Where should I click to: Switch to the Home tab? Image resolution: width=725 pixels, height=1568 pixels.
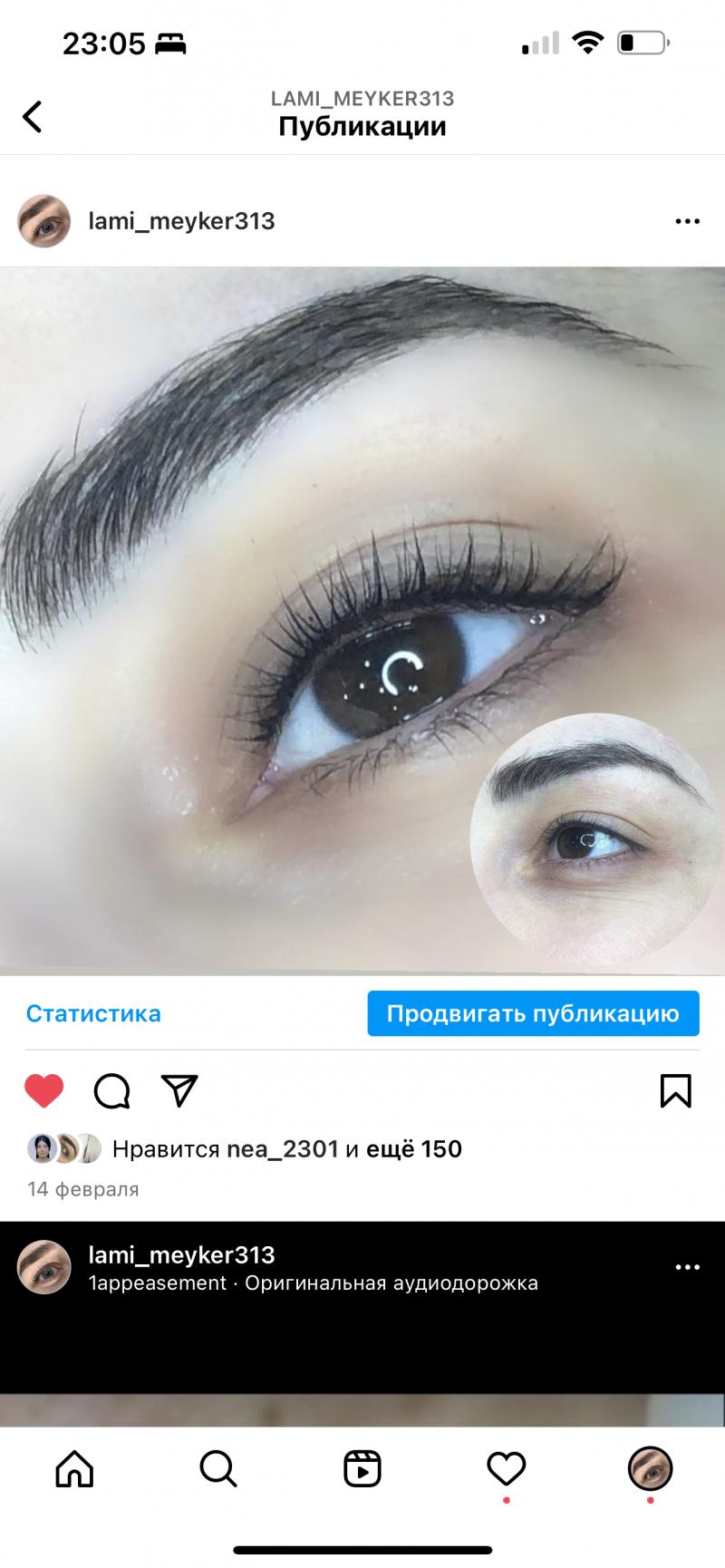coord(74,1469)
